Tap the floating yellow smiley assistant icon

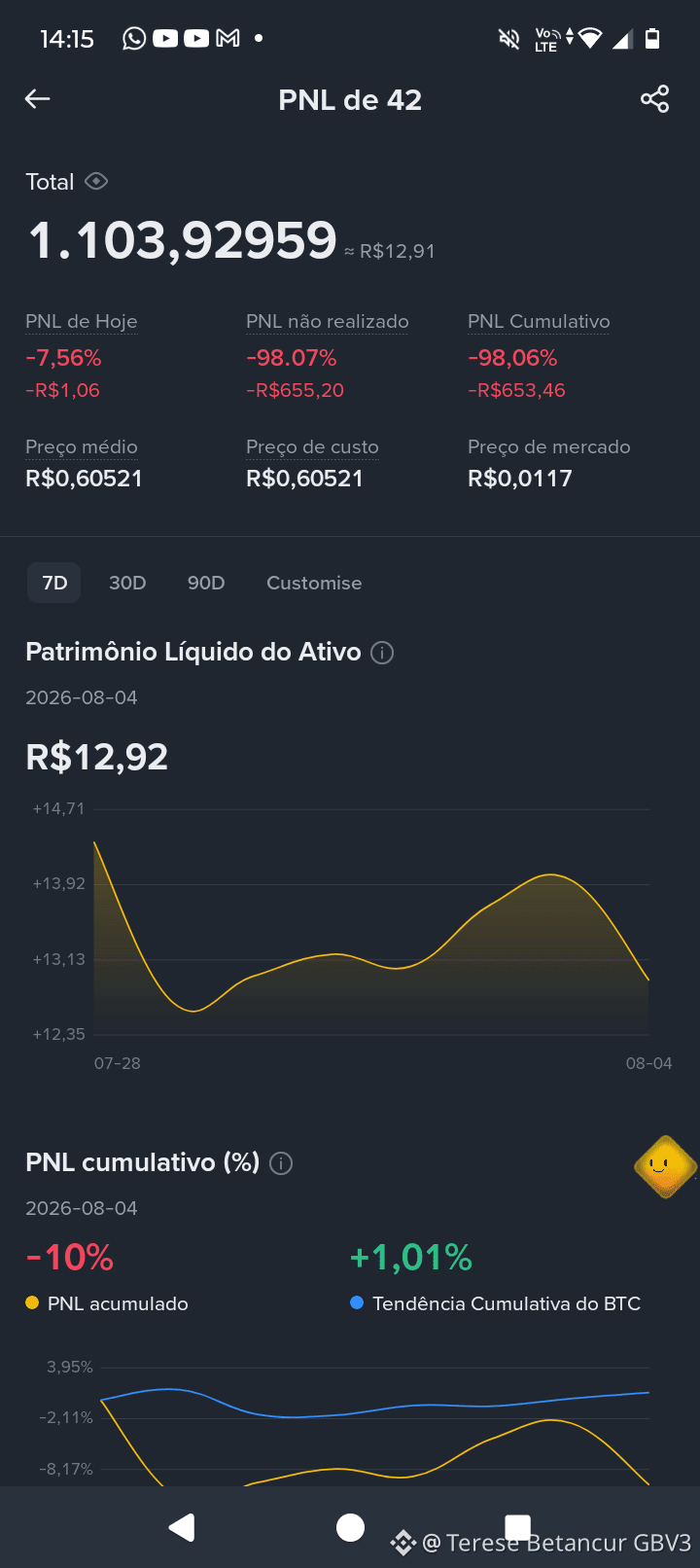[x=665, y=1166]
